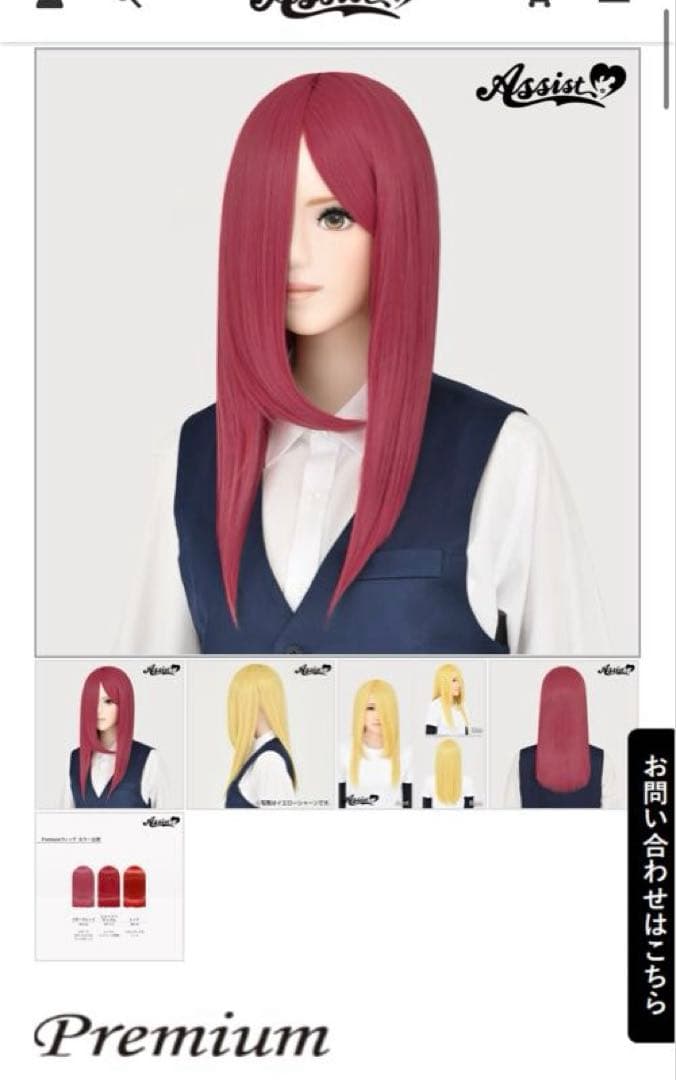This screenshot has width=676, height=1080.
Task: Select the red wig back view thumbnail
Action: point(564,734)
